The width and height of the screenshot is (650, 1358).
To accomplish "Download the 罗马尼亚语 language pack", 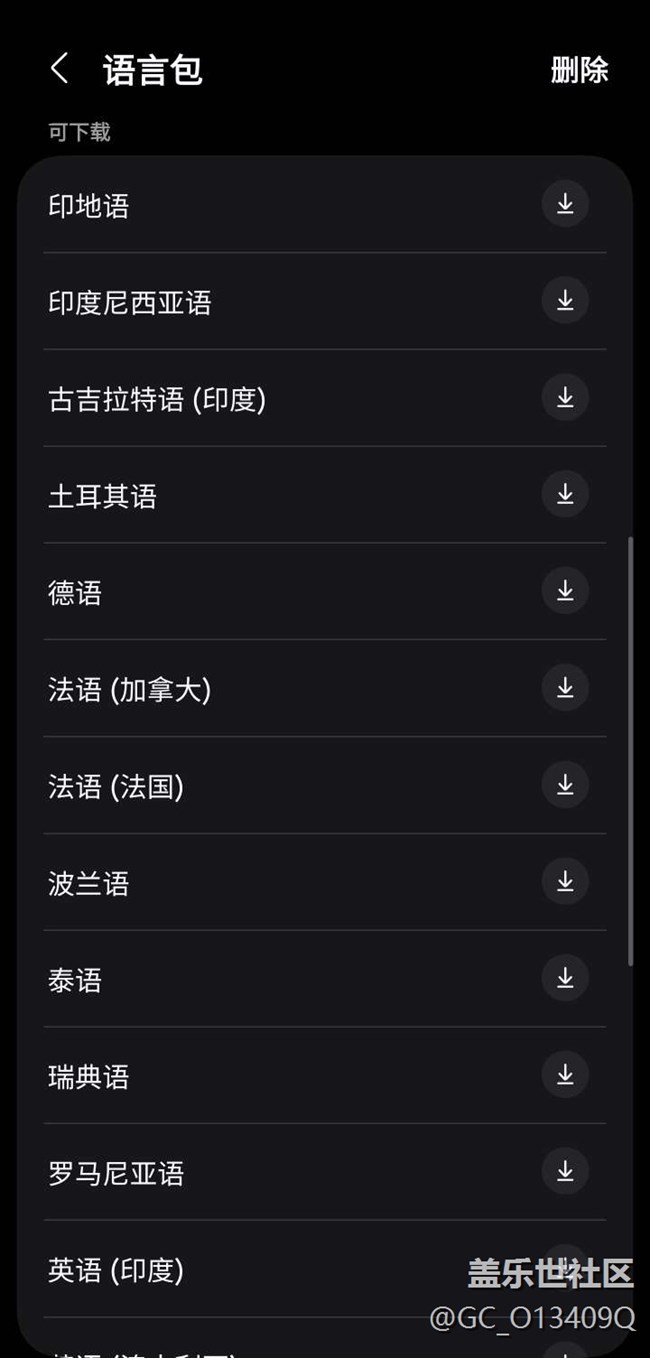I will click(565, 1171).
